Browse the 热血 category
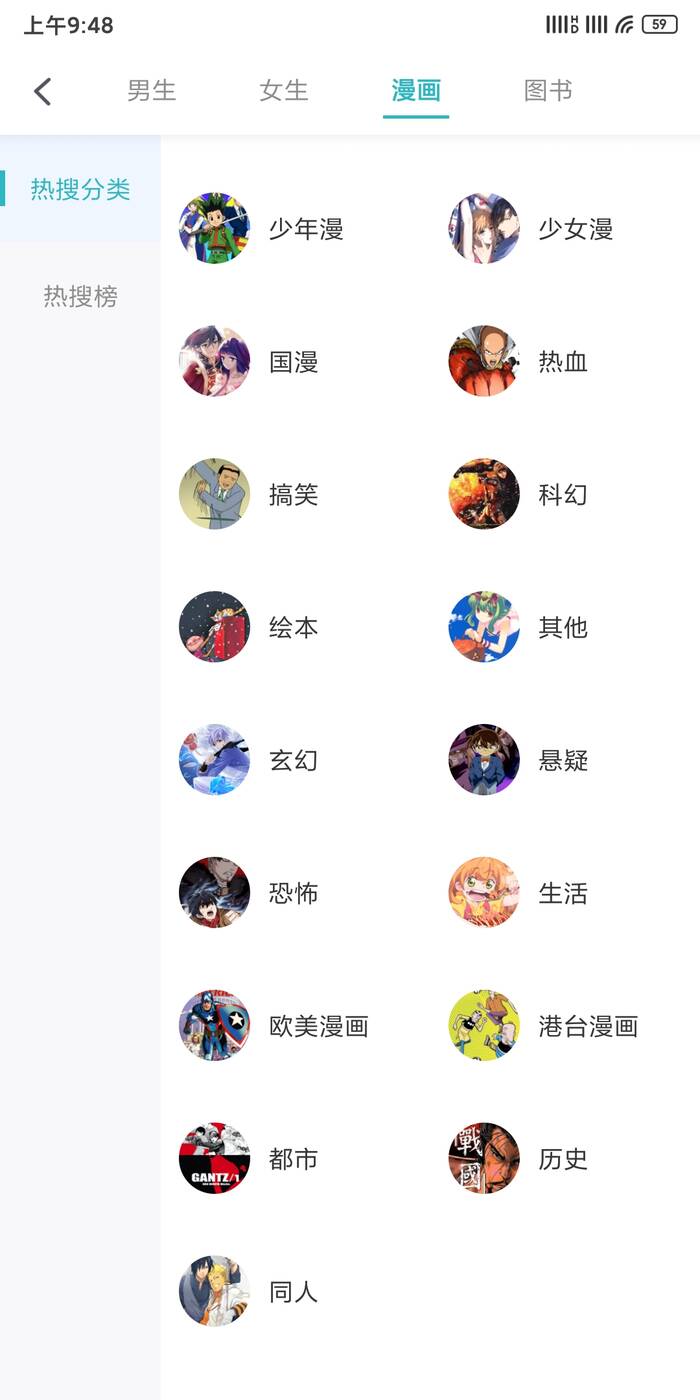The image size is (700, 1400). (519, 361)
